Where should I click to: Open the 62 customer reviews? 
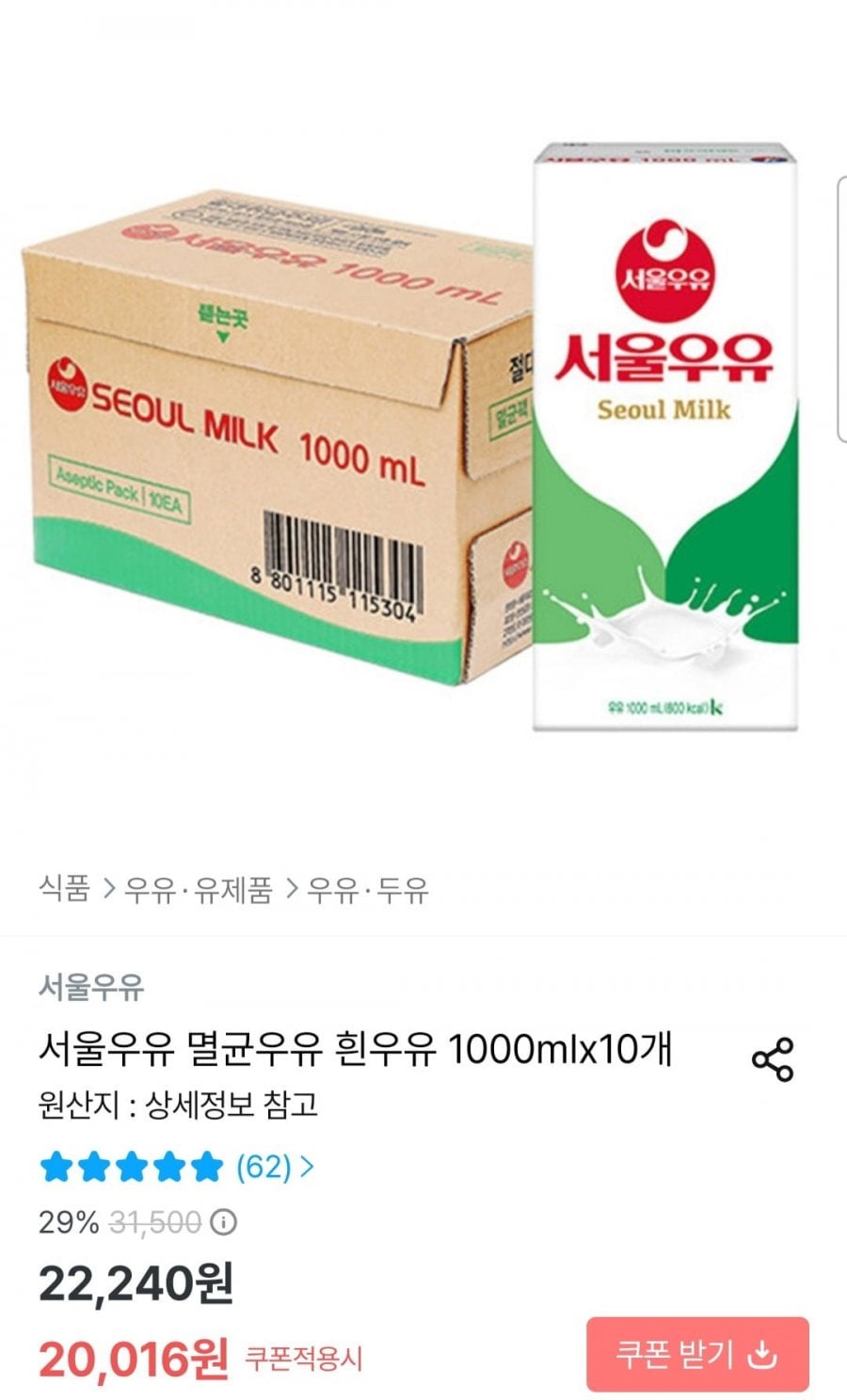pos(274,1167)
